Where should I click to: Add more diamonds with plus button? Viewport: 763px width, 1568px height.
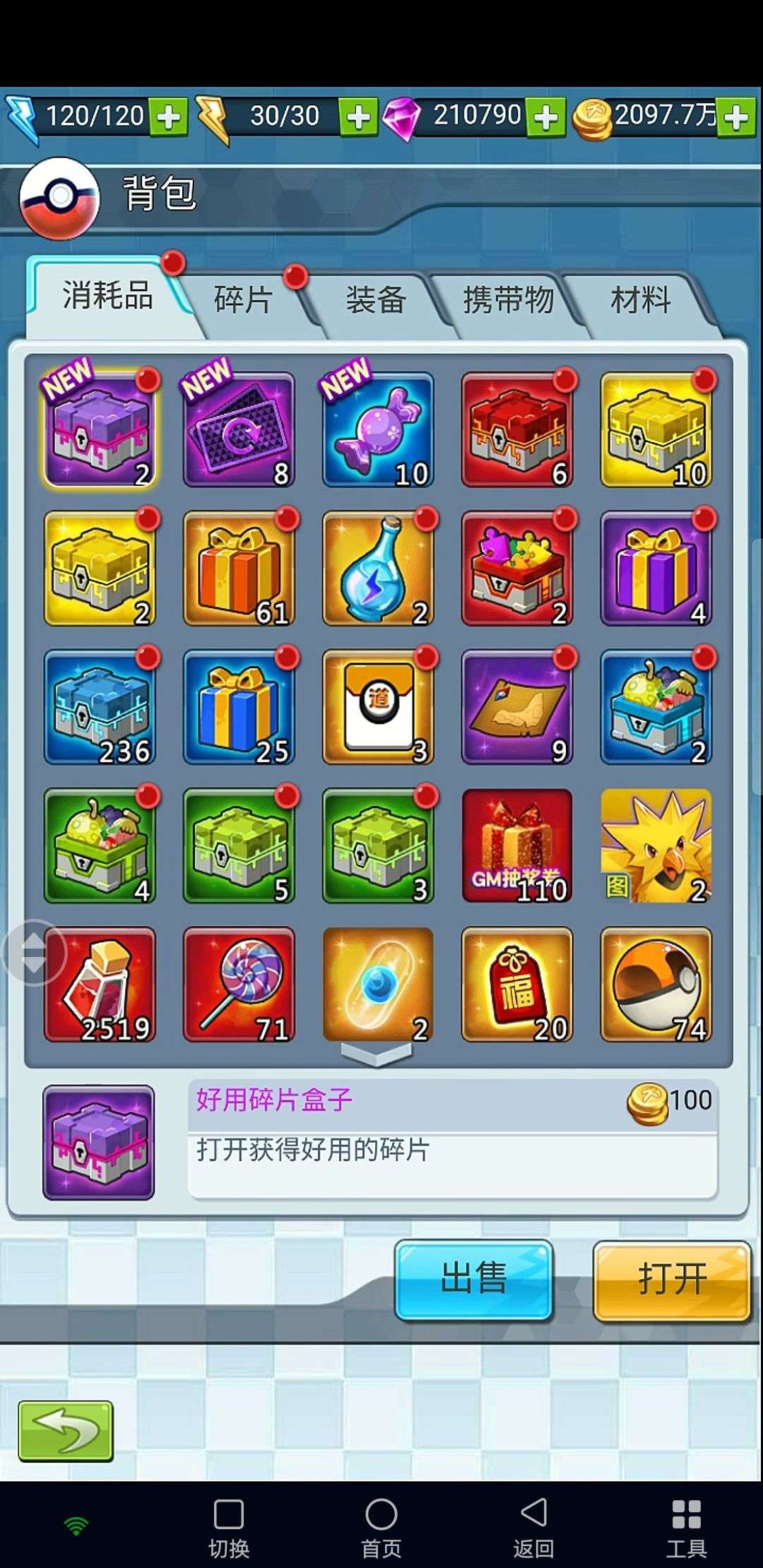pyautogui.click(x=546, y=117)
